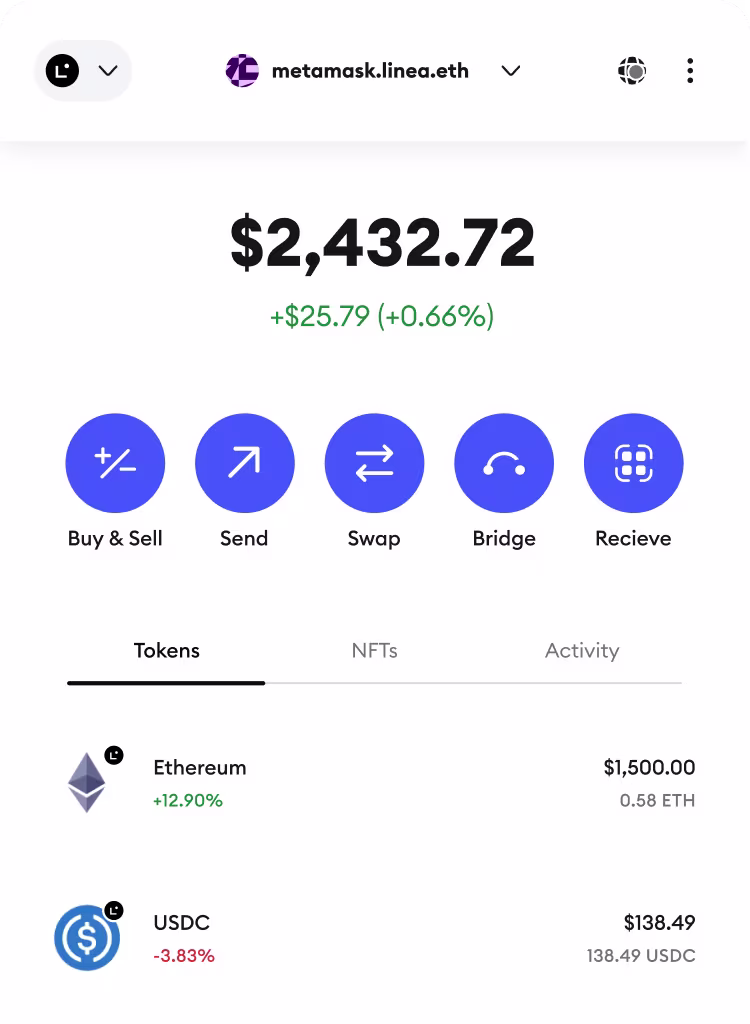Click the USDC coin logo
The image size is (750, 1024).
(x=87, y=937)
